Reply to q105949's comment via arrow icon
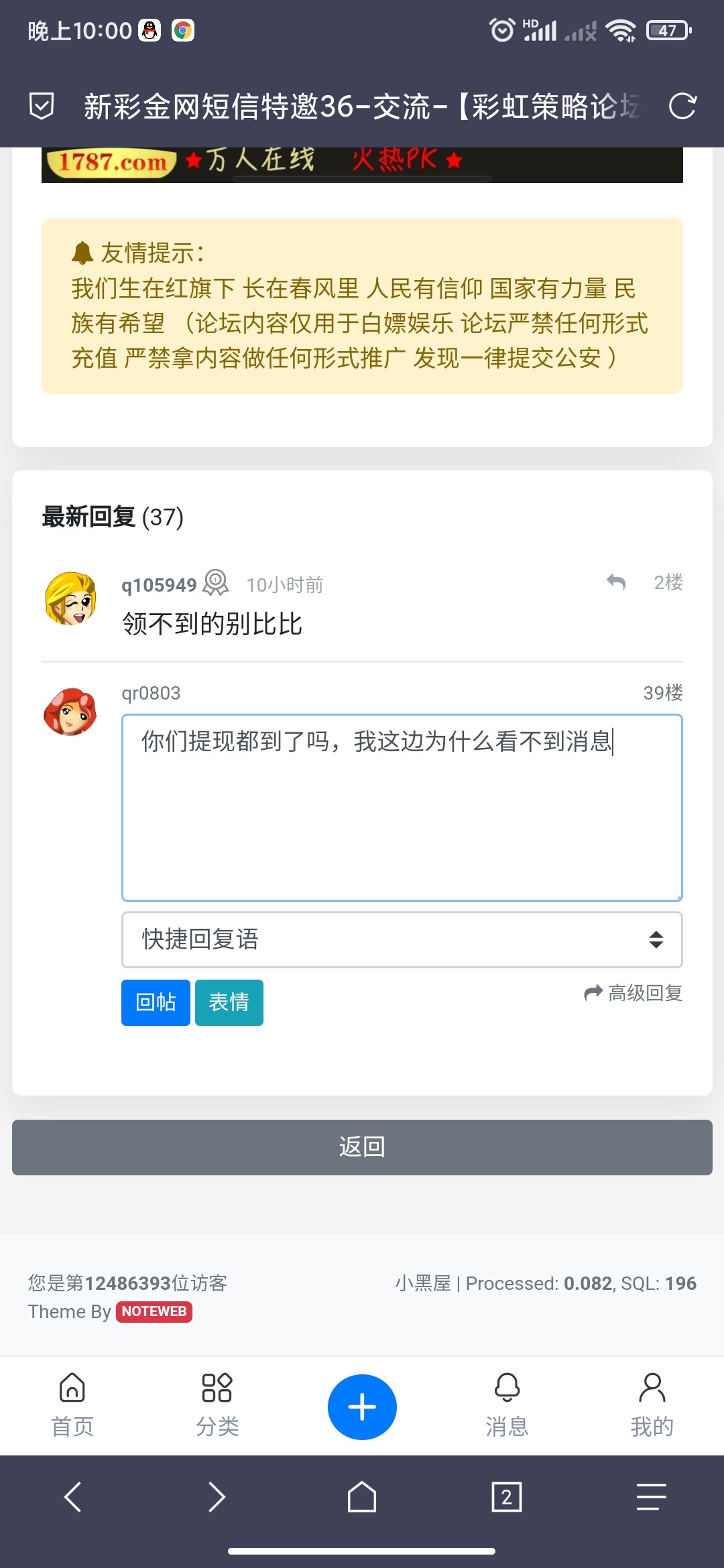Image resolution: width=724 pixels, height=1568 pixels. (x=615, y=582)
